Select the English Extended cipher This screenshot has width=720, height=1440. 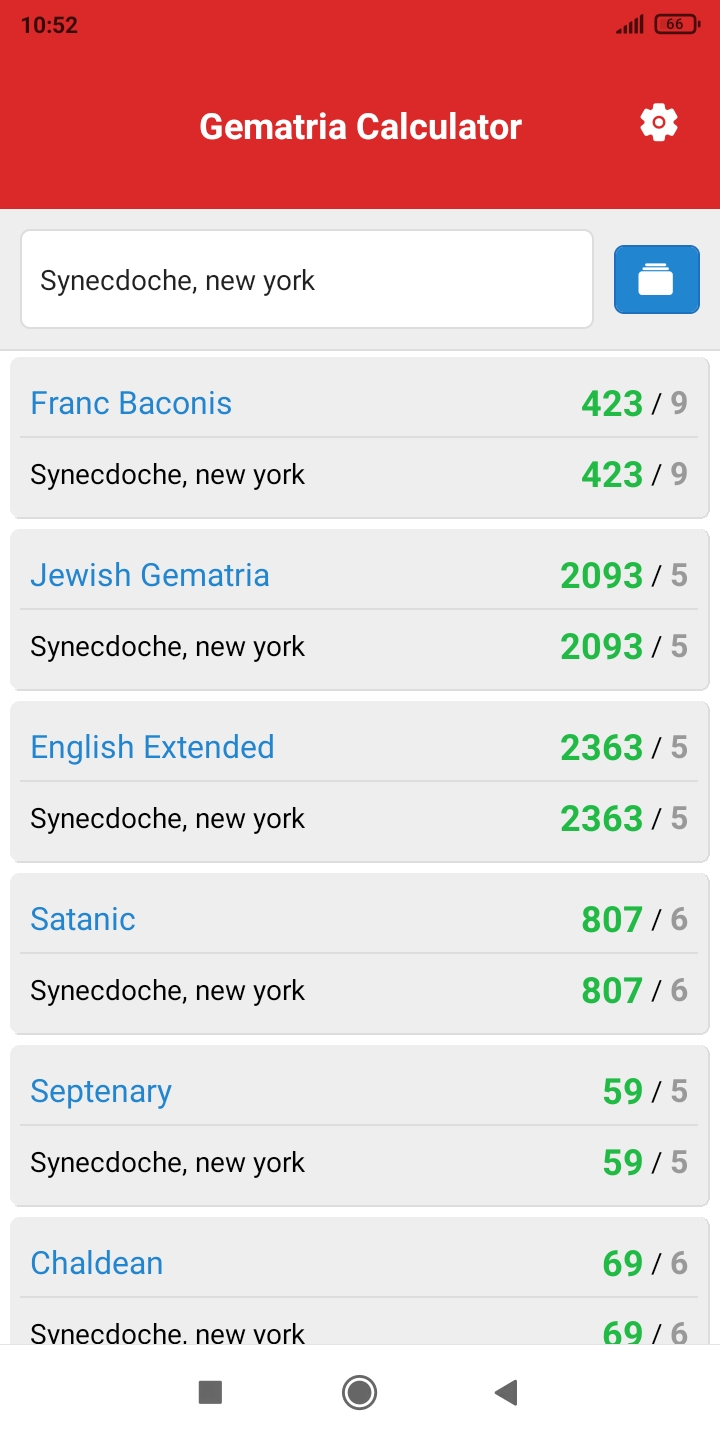(x=152, y=747)
